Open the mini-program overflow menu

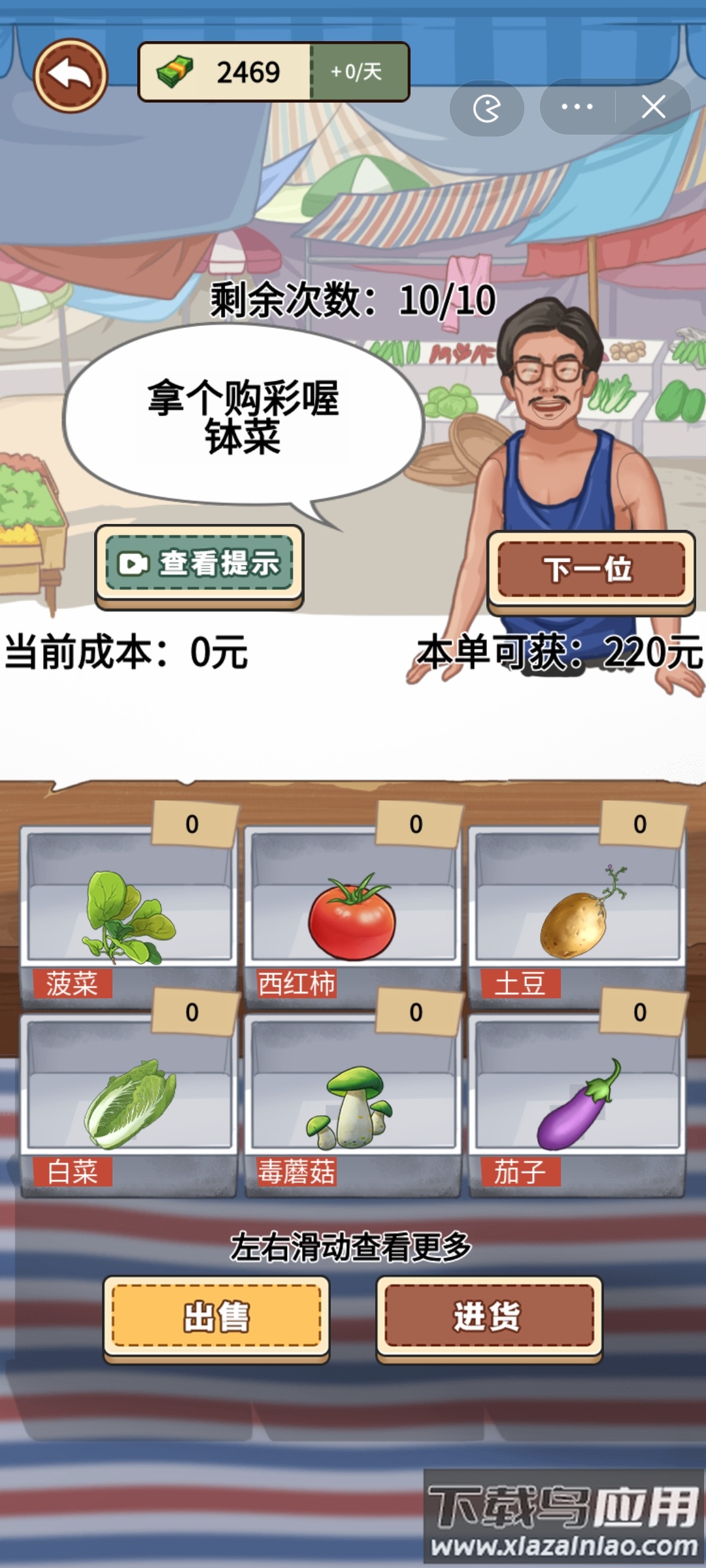point(577,107)
